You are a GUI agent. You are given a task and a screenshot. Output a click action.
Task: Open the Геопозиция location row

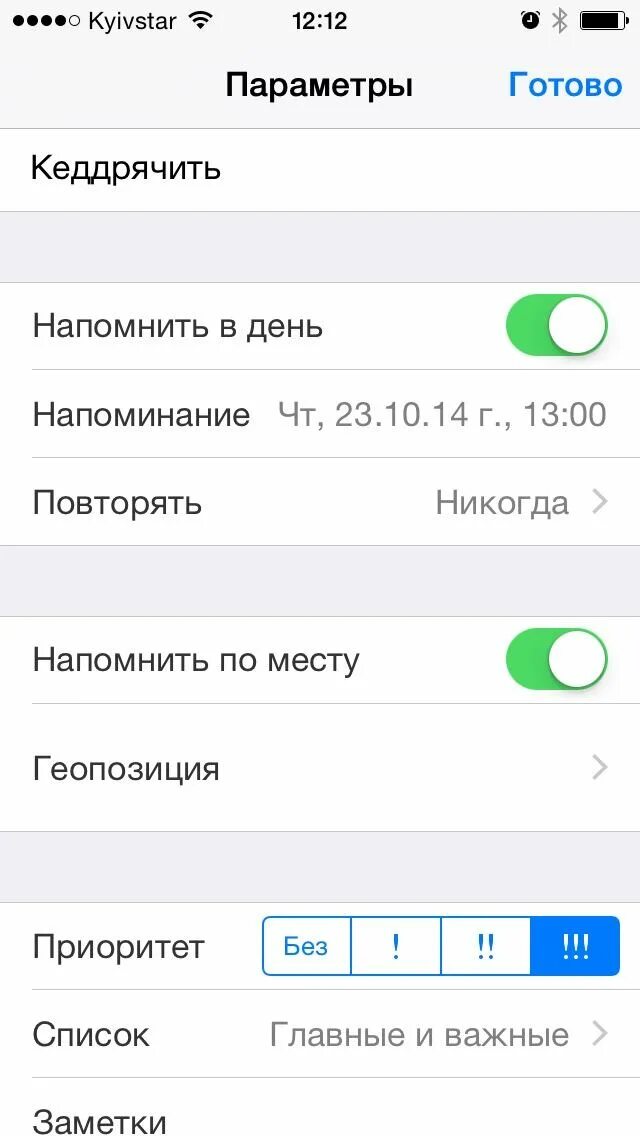[320, 768]
